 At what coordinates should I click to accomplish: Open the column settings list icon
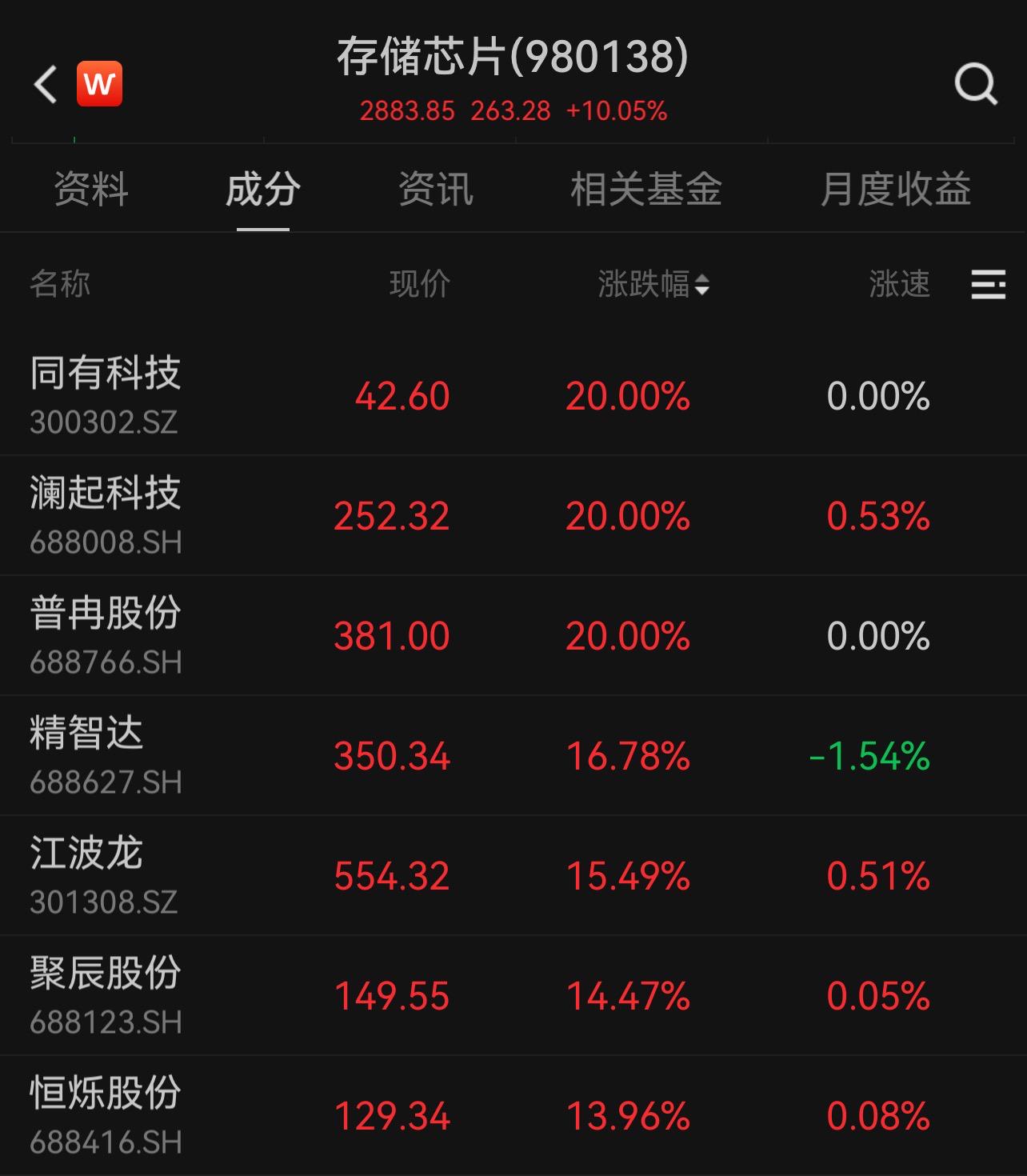coord(988,284)
